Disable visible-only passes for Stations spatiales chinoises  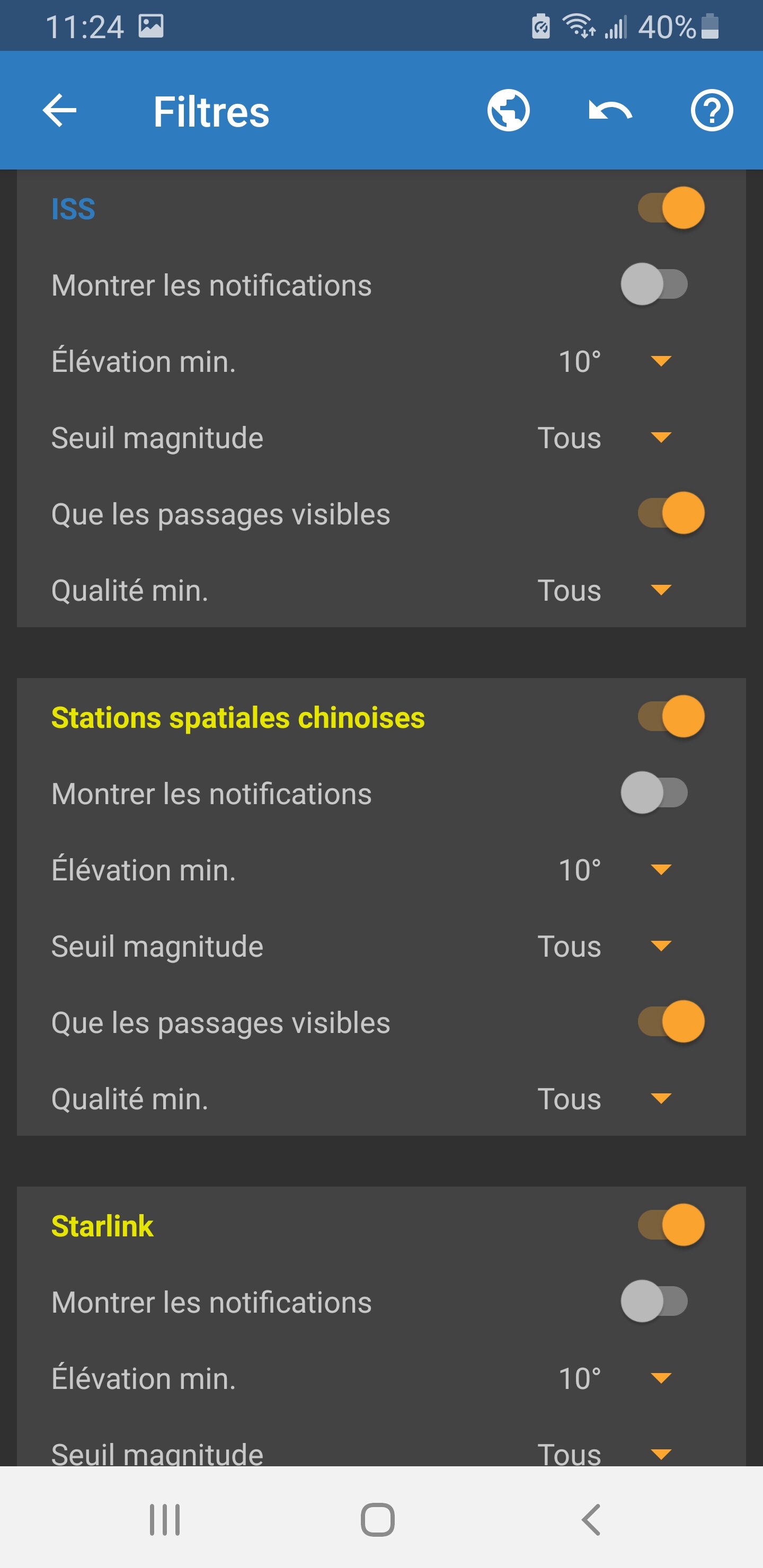pyautogui.click(x=671, y=1022)
